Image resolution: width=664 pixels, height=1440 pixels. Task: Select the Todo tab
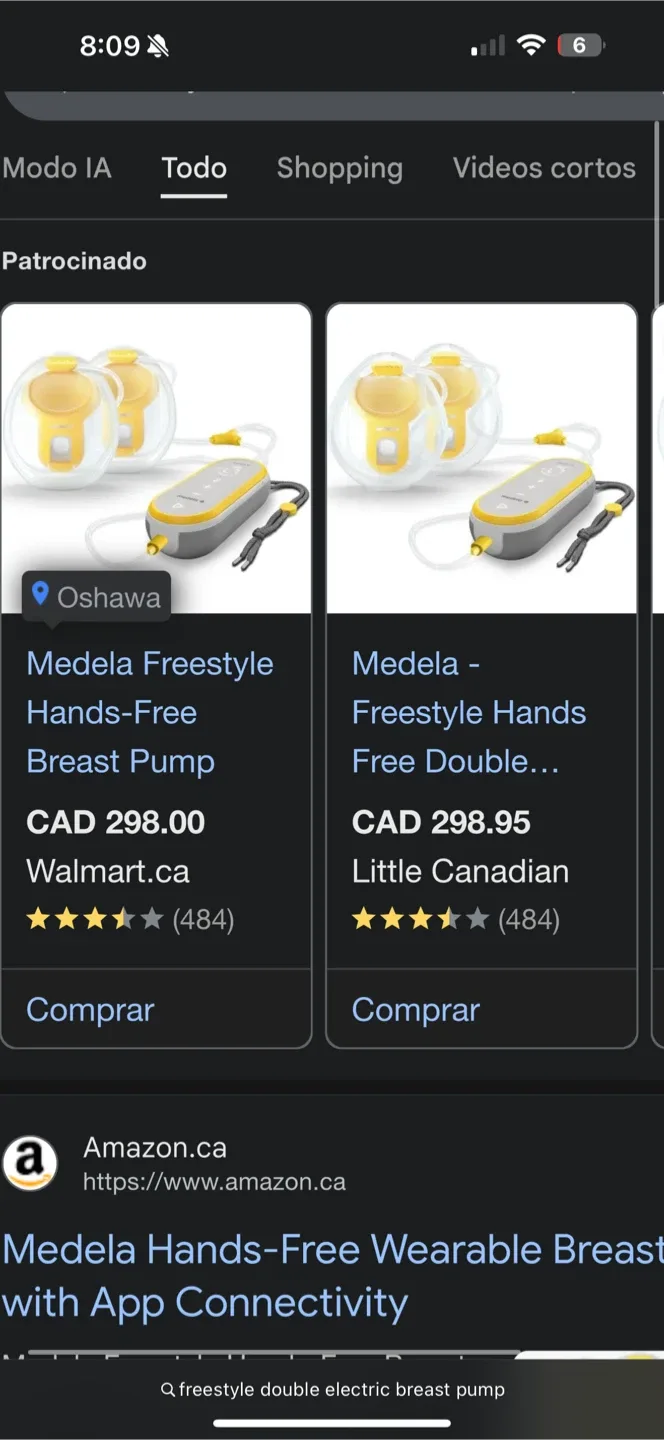[x=194, y=168]
